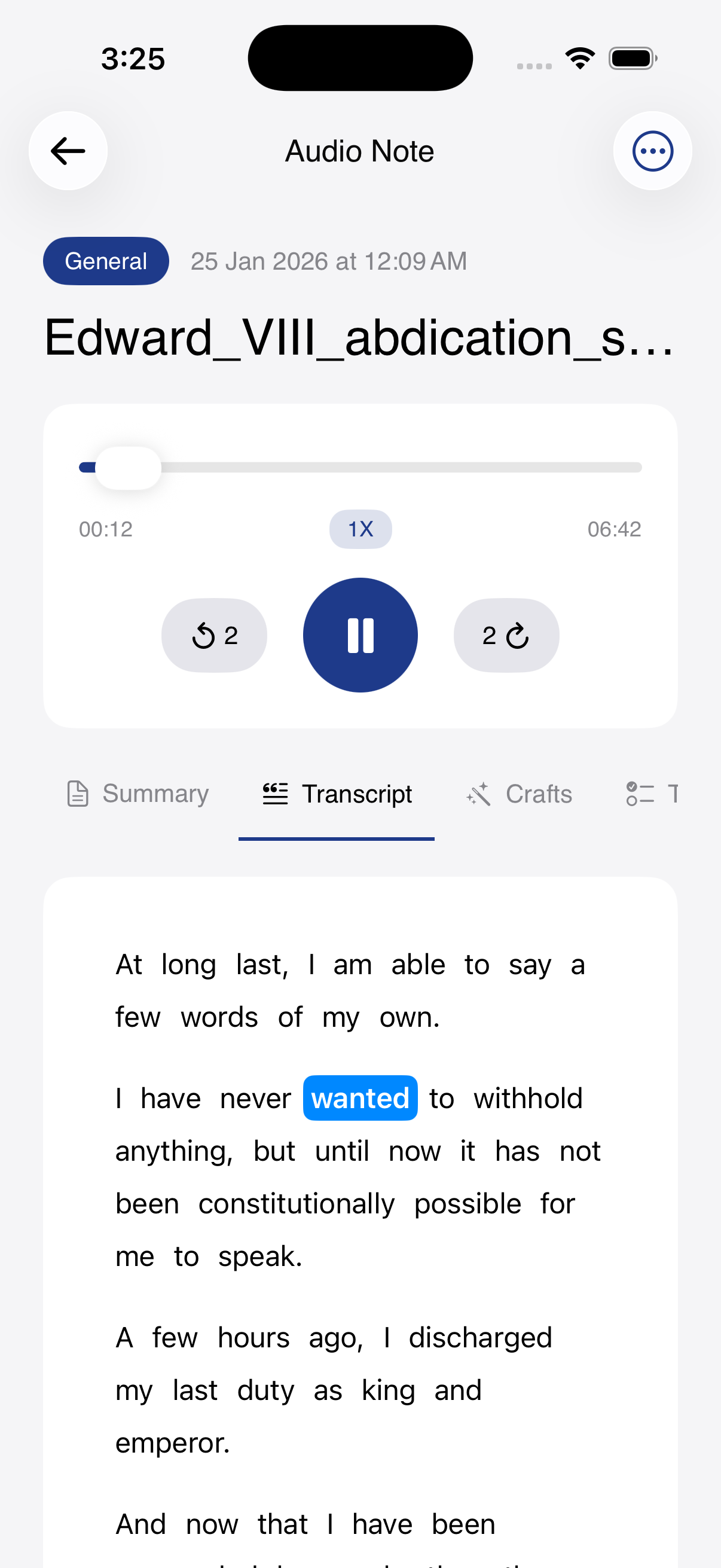This screenshot has width=721, height=1568.
Task: Select the General category tag
Action: [x=105, y=261]
